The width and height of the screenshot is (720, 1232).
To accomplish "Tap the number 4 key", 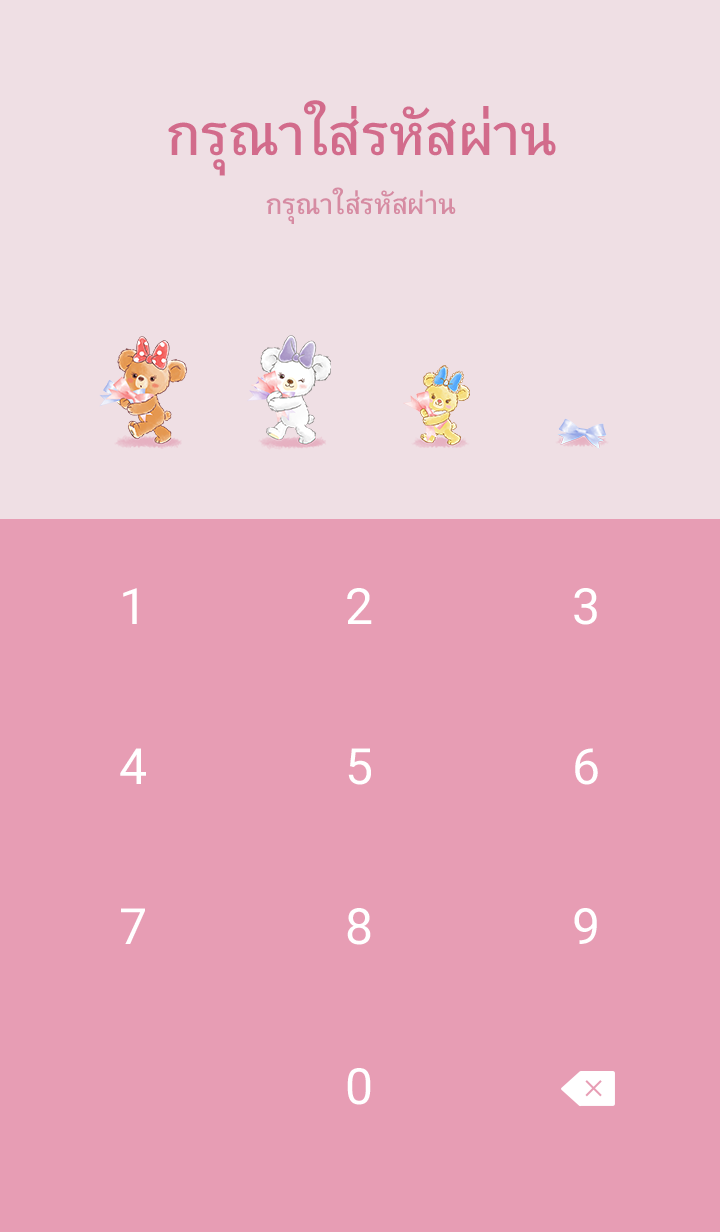I will [132, 767].
